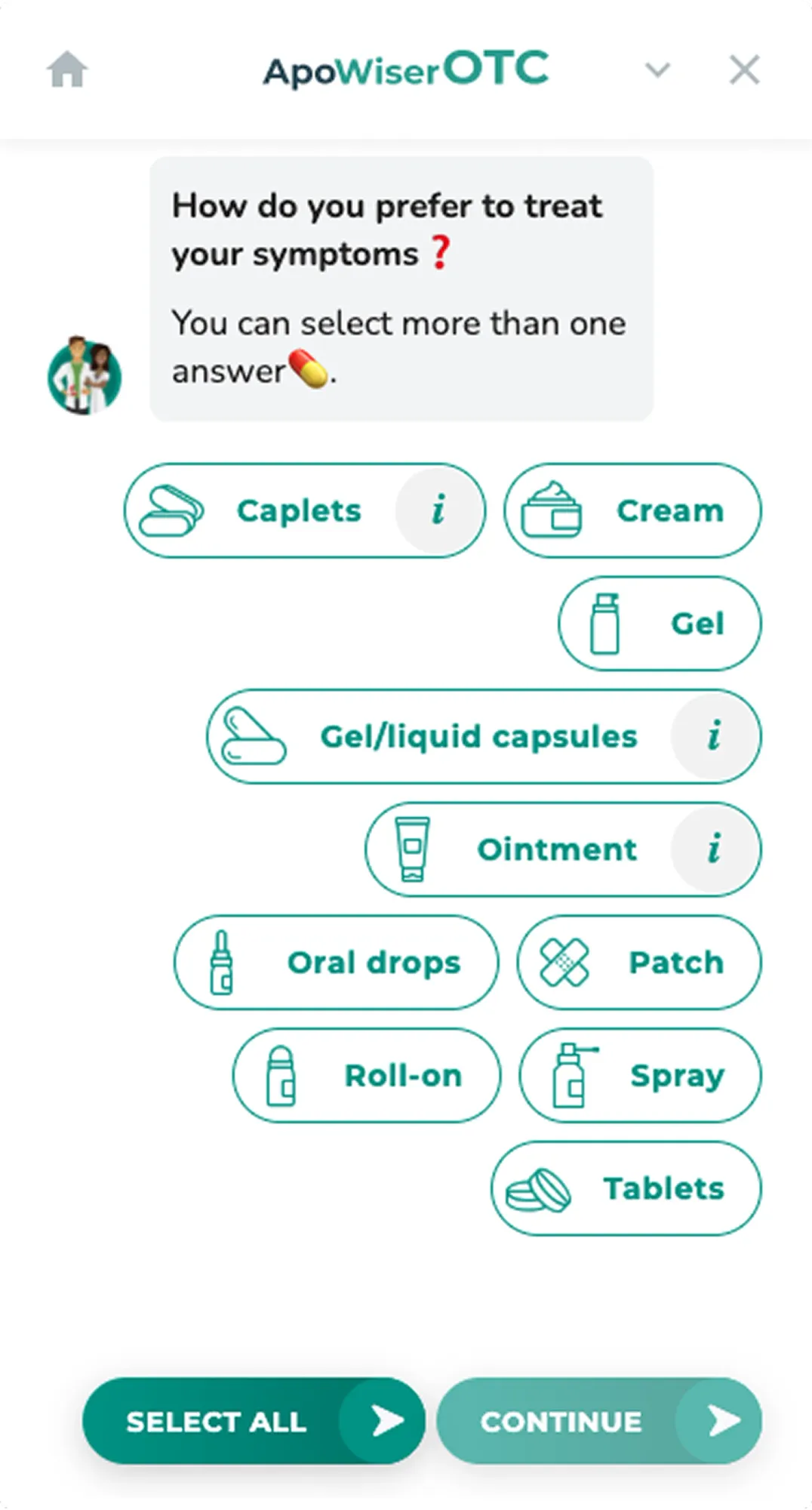Select Oral drops
This screenshot has width=812, height=1510.
(x=337, y=963)
